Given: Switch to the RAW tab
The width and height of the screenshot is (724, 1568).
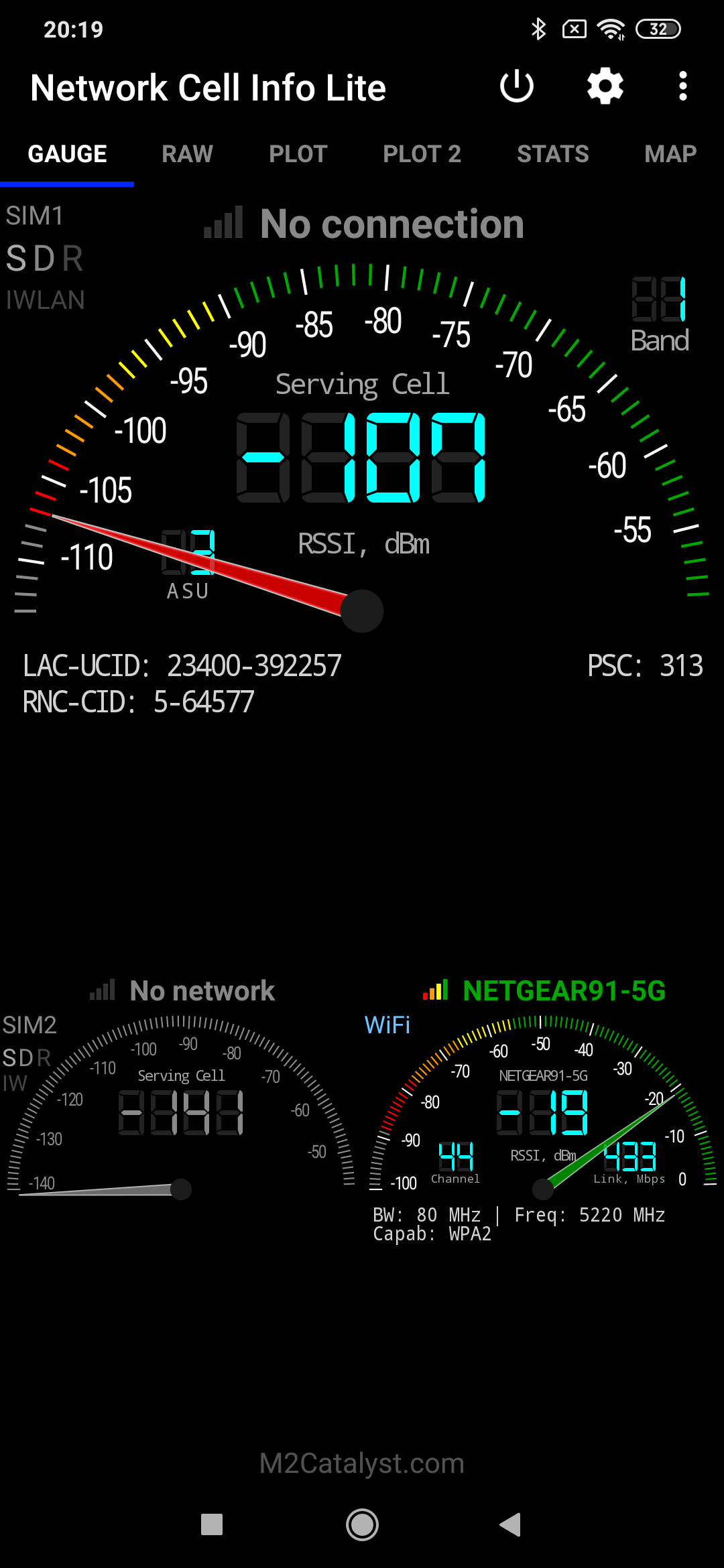Looking at the screenshot, I should click(x=188, y=154).
